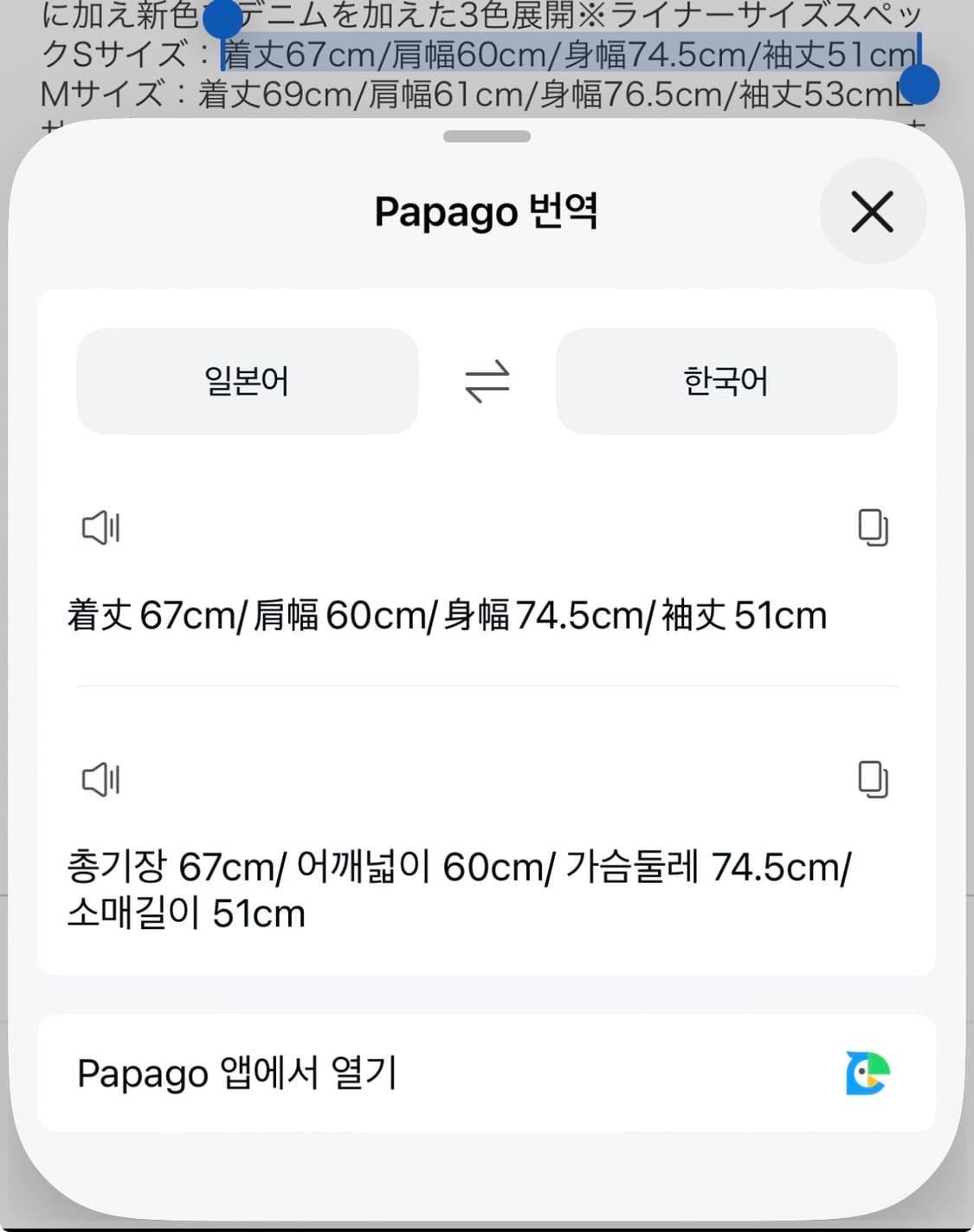Tap the Korean translation result text
The width and height of the screenshot is (974, 1232).
[x=459, y=887]
